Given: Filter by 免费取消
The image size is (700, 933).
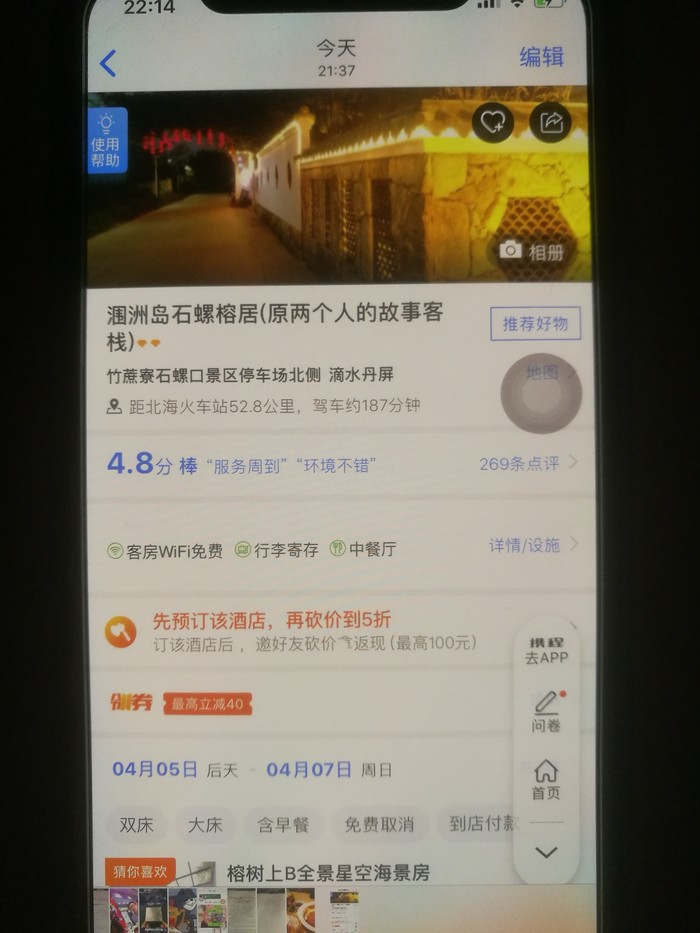Looking at the screenshot, I should click(x=379, y=825).
